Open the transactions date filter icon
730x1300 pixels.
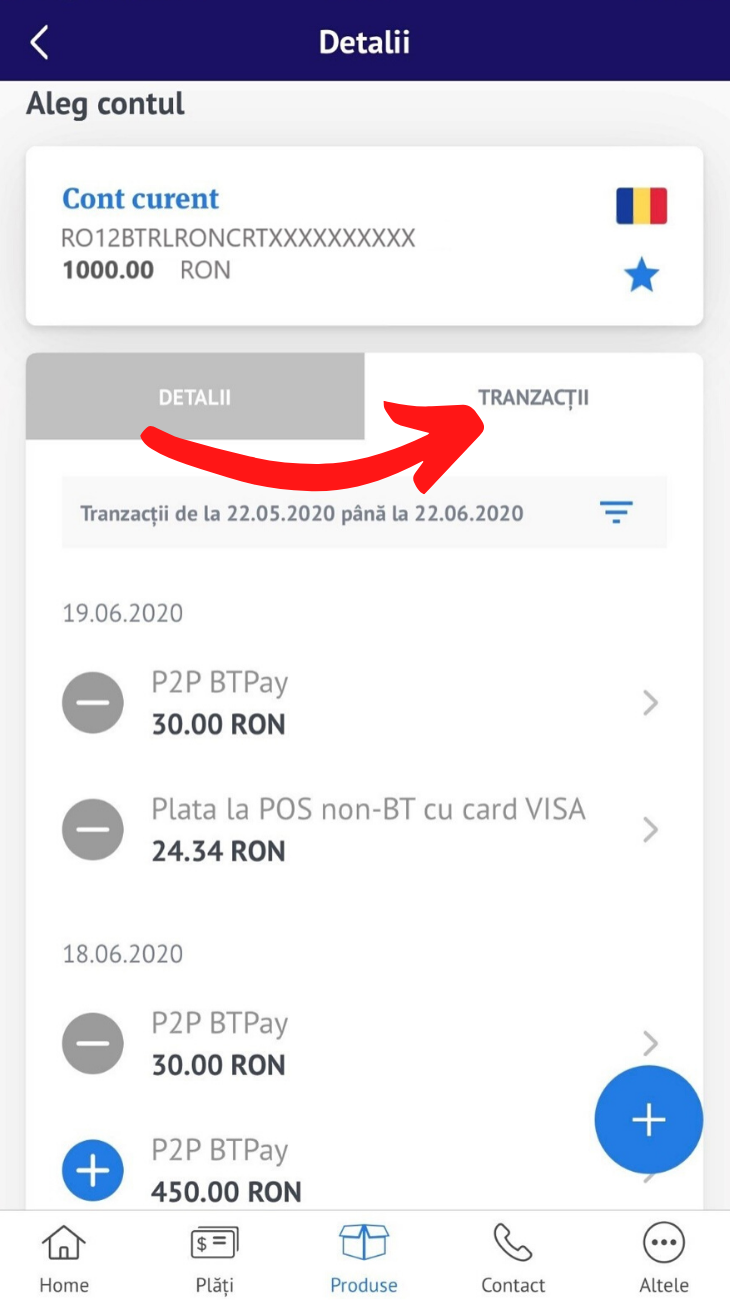click(616, 512)
